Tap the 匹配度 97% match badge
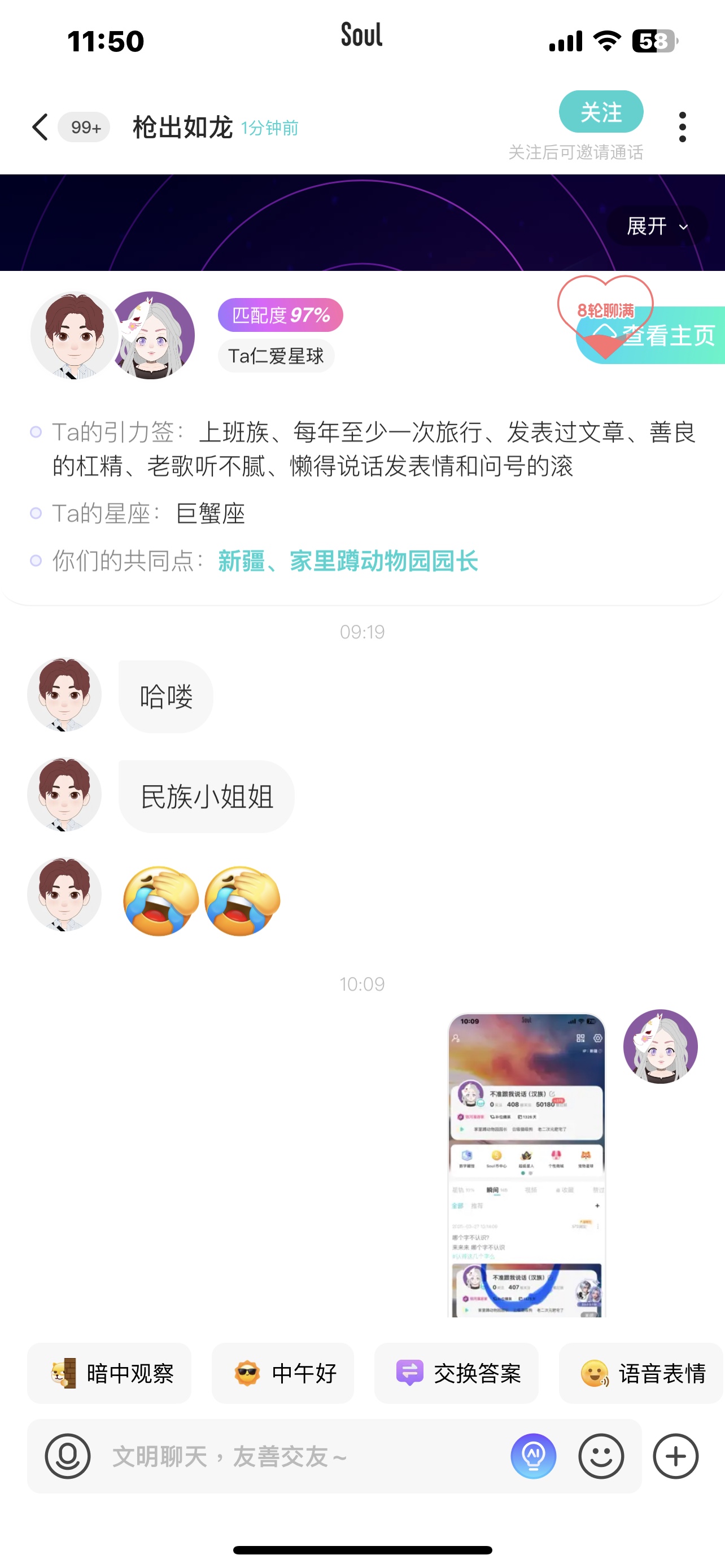The image size is (725, 1568). 281,315
